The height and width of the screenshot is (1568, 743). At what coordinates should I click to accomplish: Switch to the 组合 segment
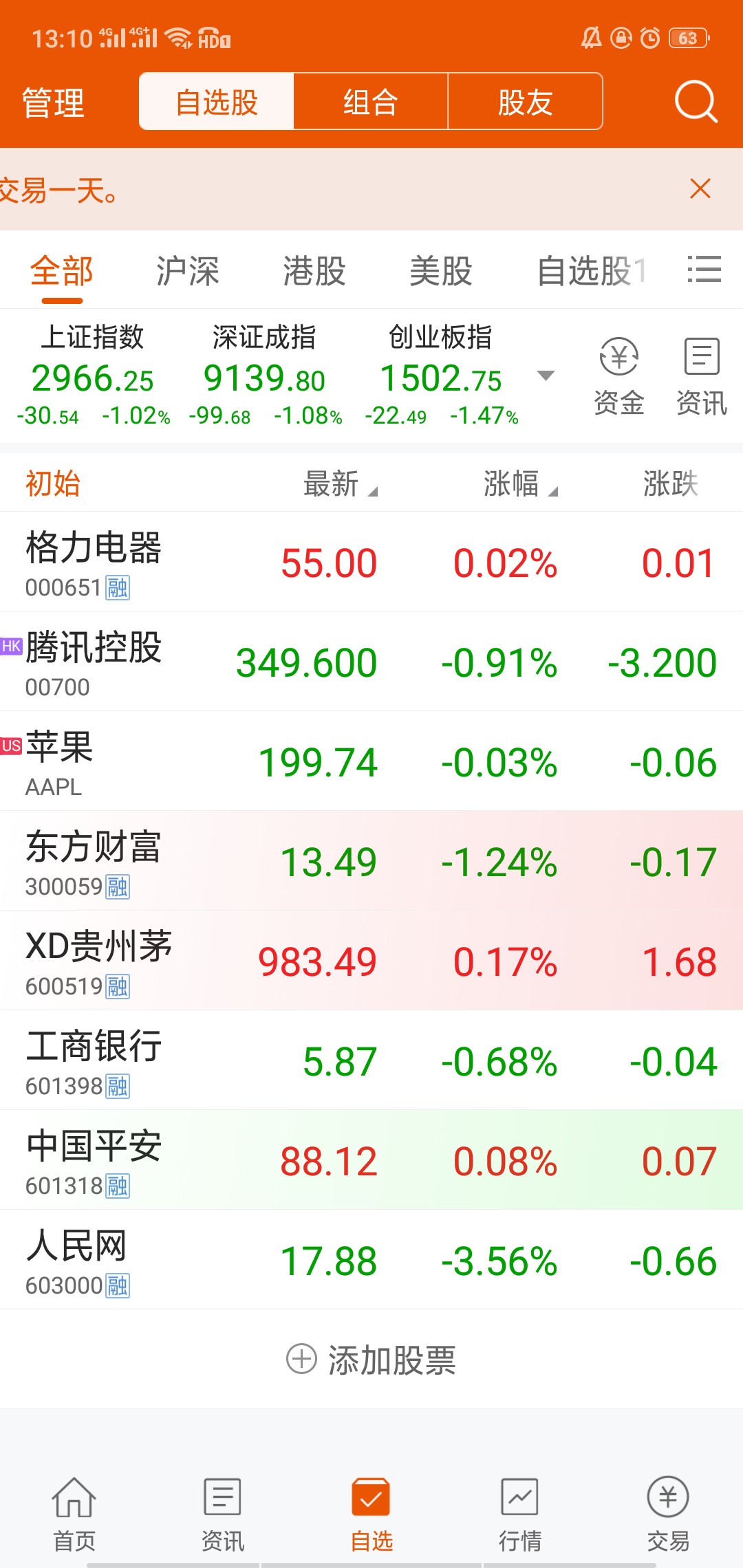click(x=371, y=102)
